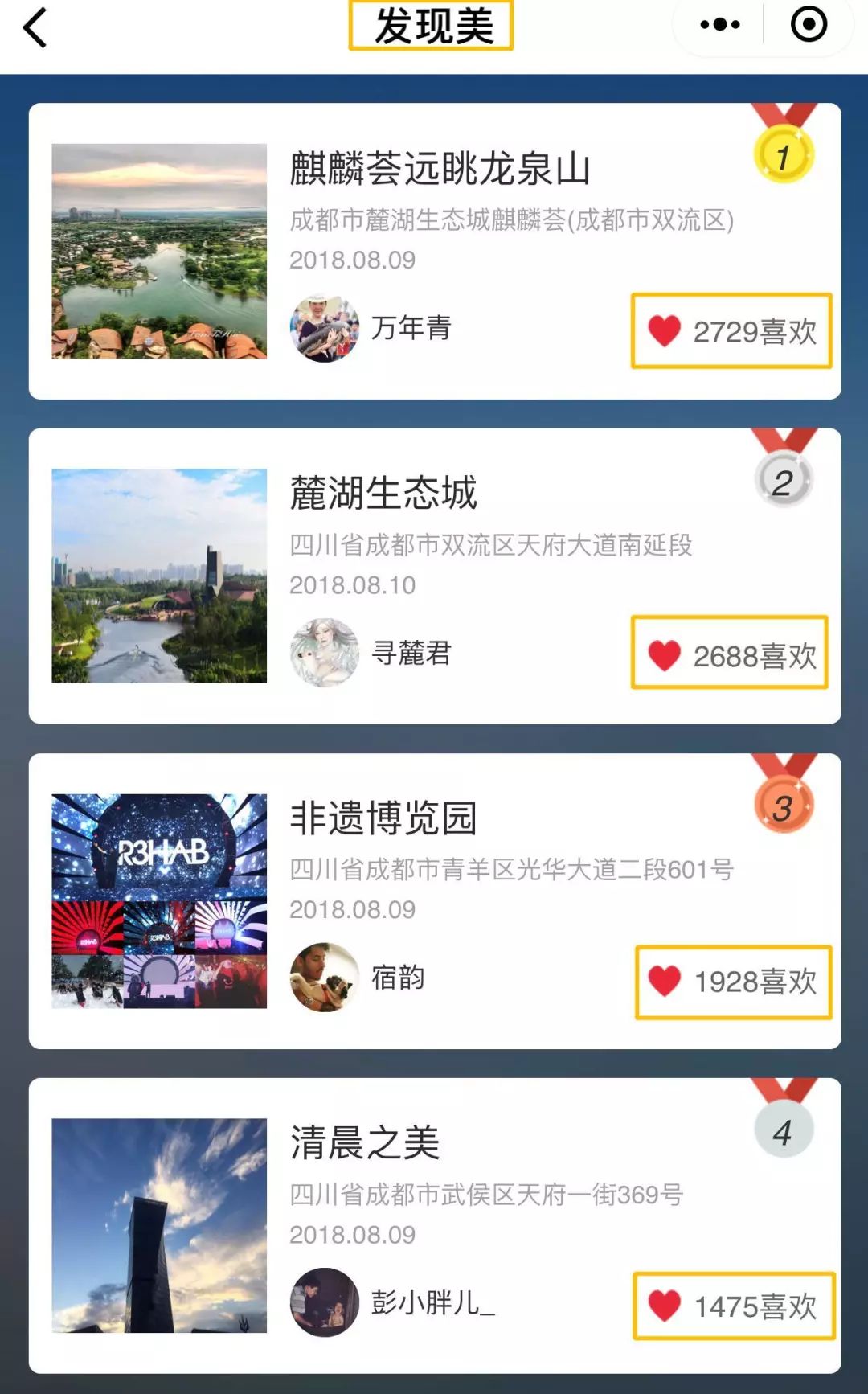
Task: Tap the heart icon next to 2729喜欢
Action: [x=665, y=329]
